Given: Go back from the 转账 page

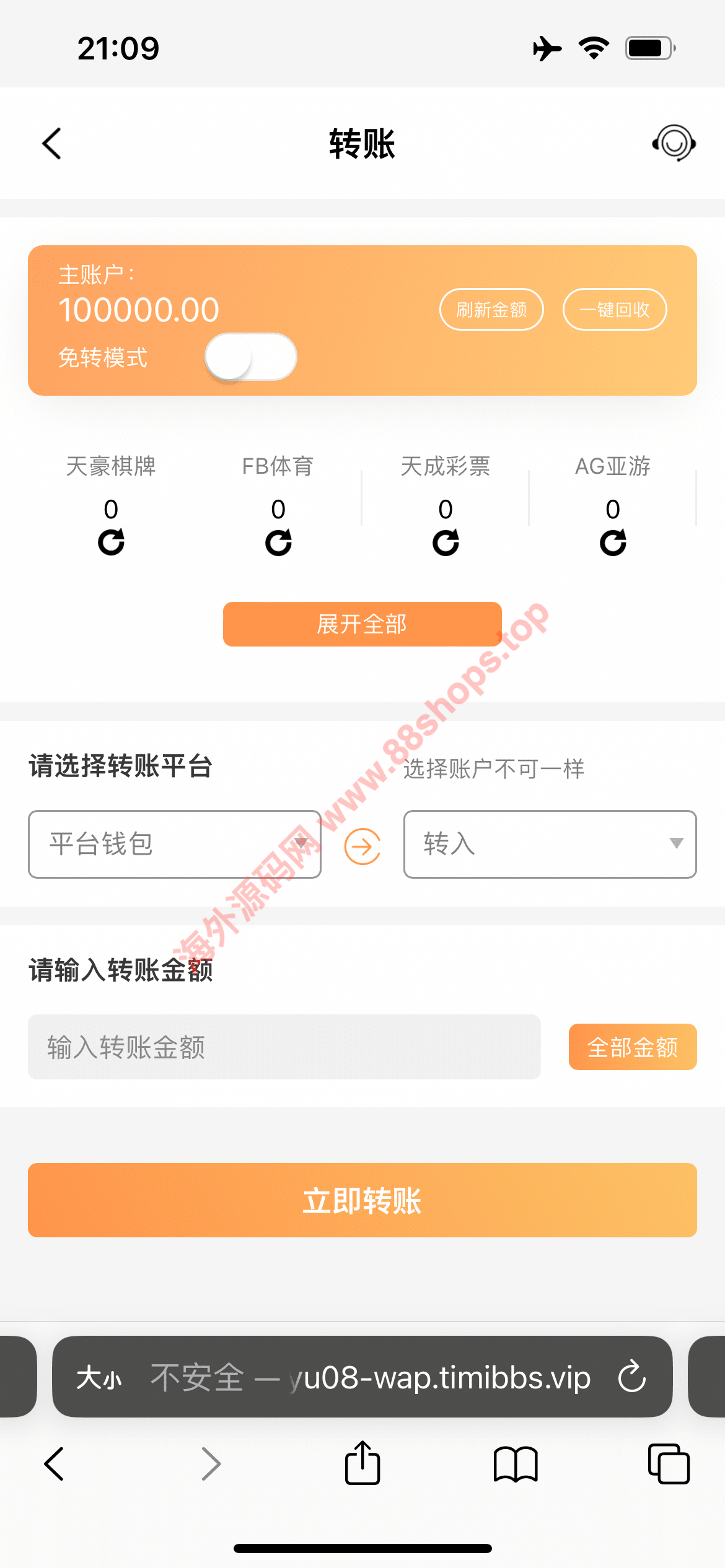Looking at the screenshot, I should [x=52, y=144].
